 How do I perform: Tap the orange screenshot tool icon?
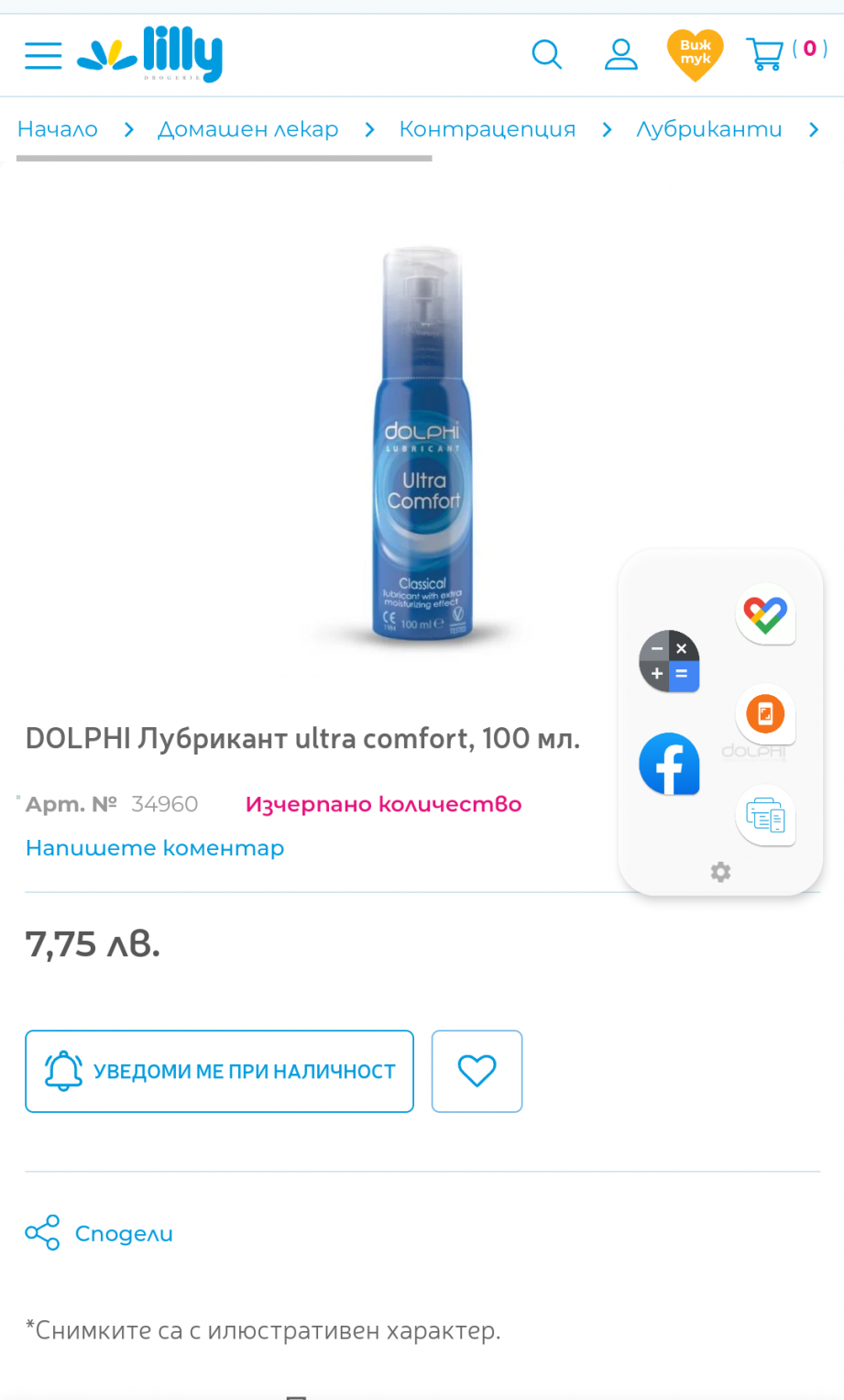[765, 714]
